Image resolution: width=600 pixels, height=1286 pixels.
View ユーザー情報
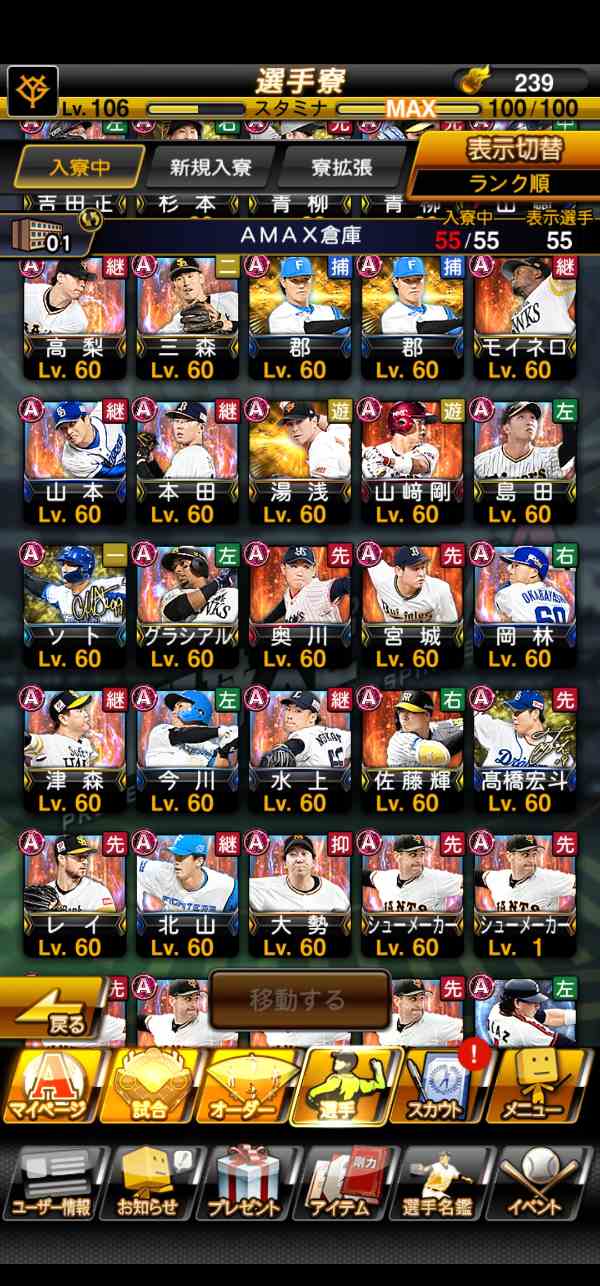pyautogui.click(x=52, y=1183)
